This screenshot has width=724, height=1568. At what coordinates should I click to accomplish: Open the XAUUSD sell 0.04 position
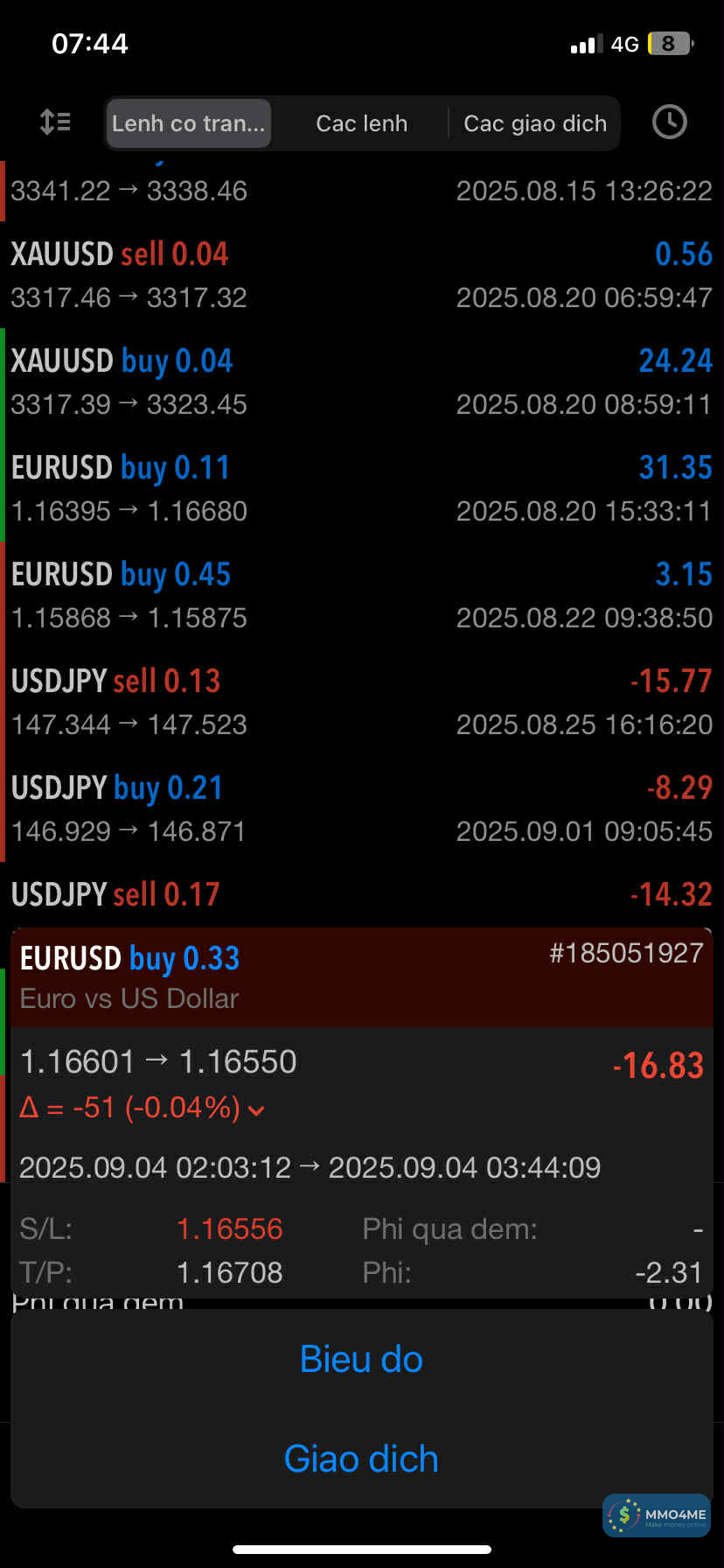click(x=361, y=275)
